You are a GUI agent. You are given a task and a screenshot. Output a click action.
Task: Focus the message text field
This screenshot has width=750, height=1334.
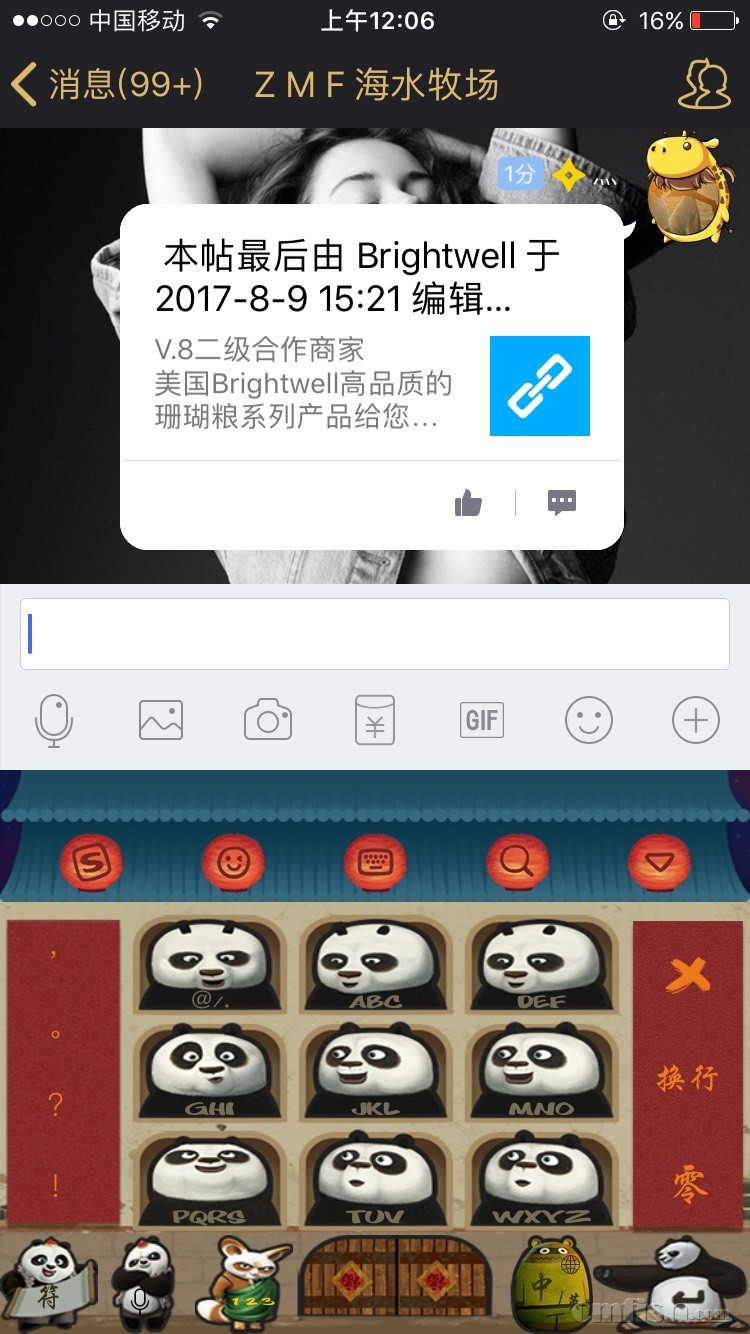(375, 634)
